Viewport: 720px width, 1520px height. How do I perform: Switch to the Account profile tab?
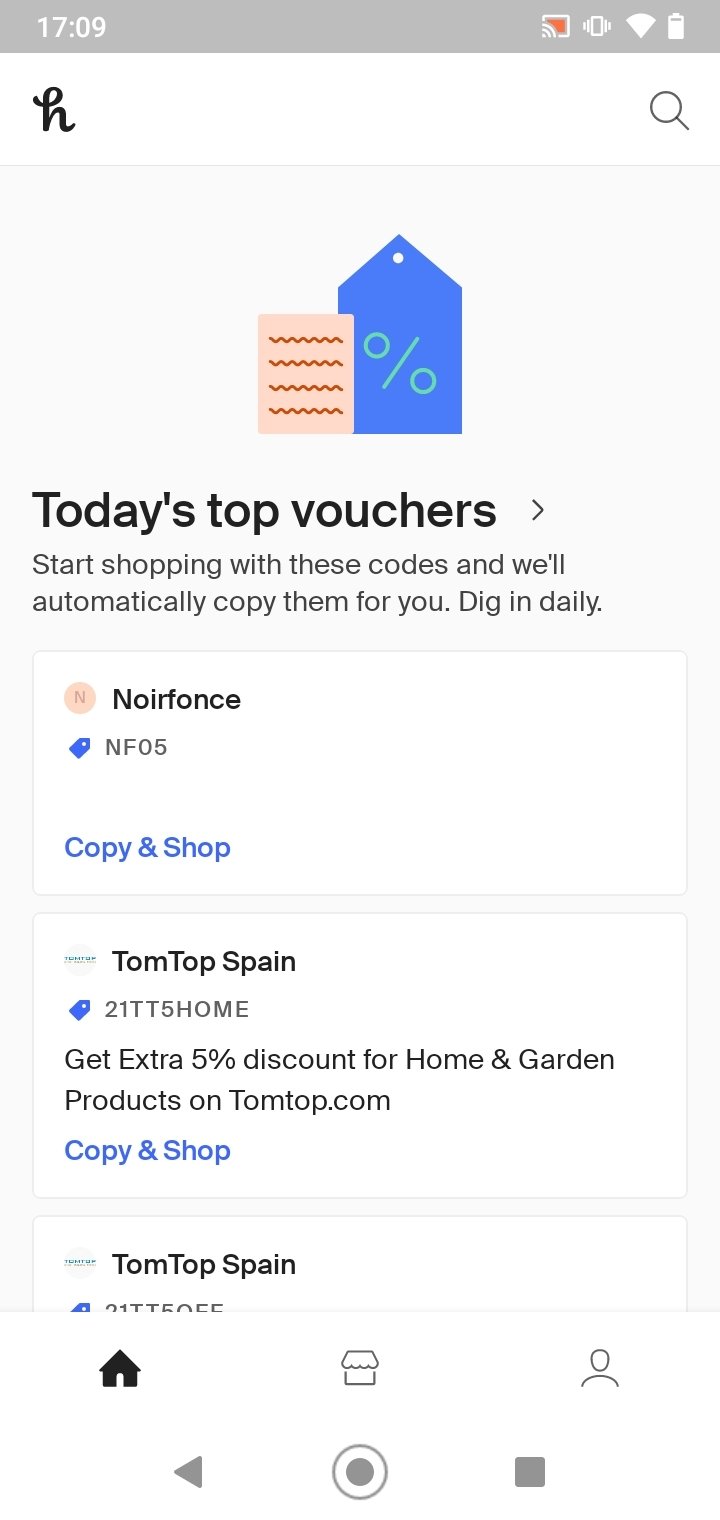[600, 1368]
